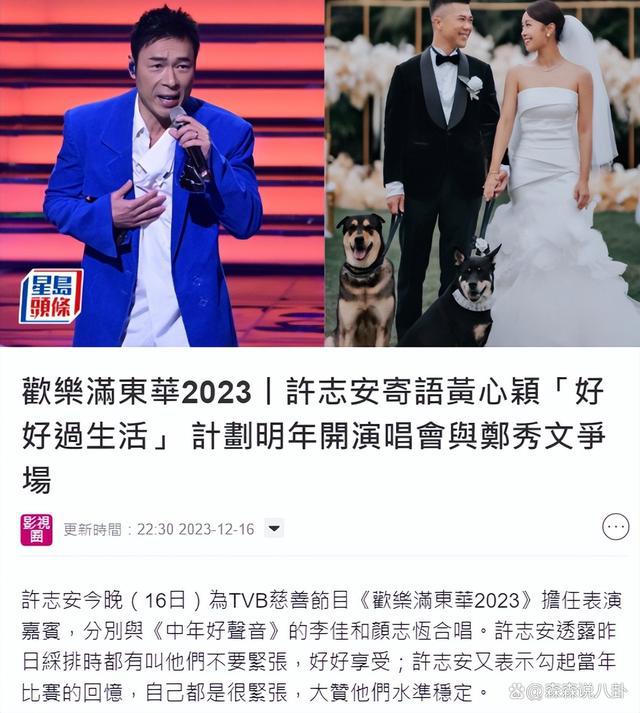Viewport: 640px width, 713px height.
Task: Open the 影視圈 category tag
Action: (x=36, y=528)
